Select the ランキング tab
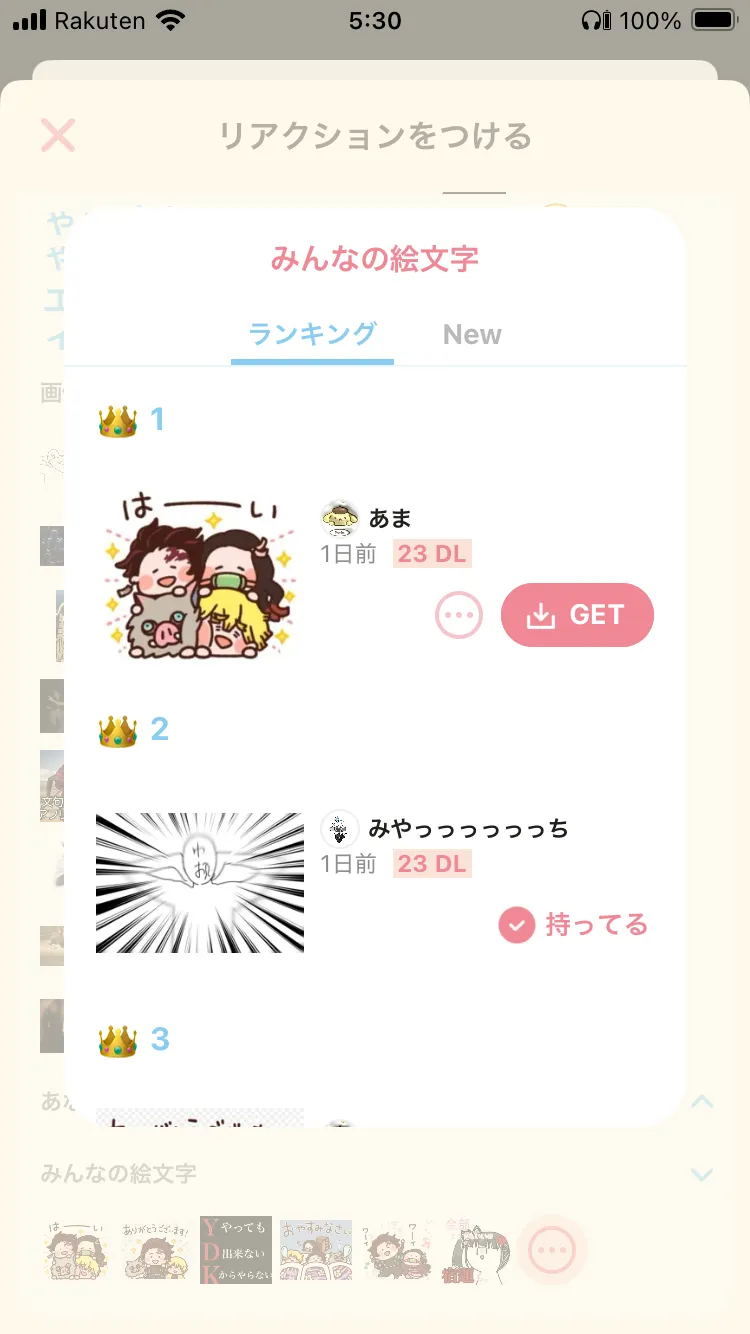The height and width of the screenshot is (1334, 750). tap(312, 334)
